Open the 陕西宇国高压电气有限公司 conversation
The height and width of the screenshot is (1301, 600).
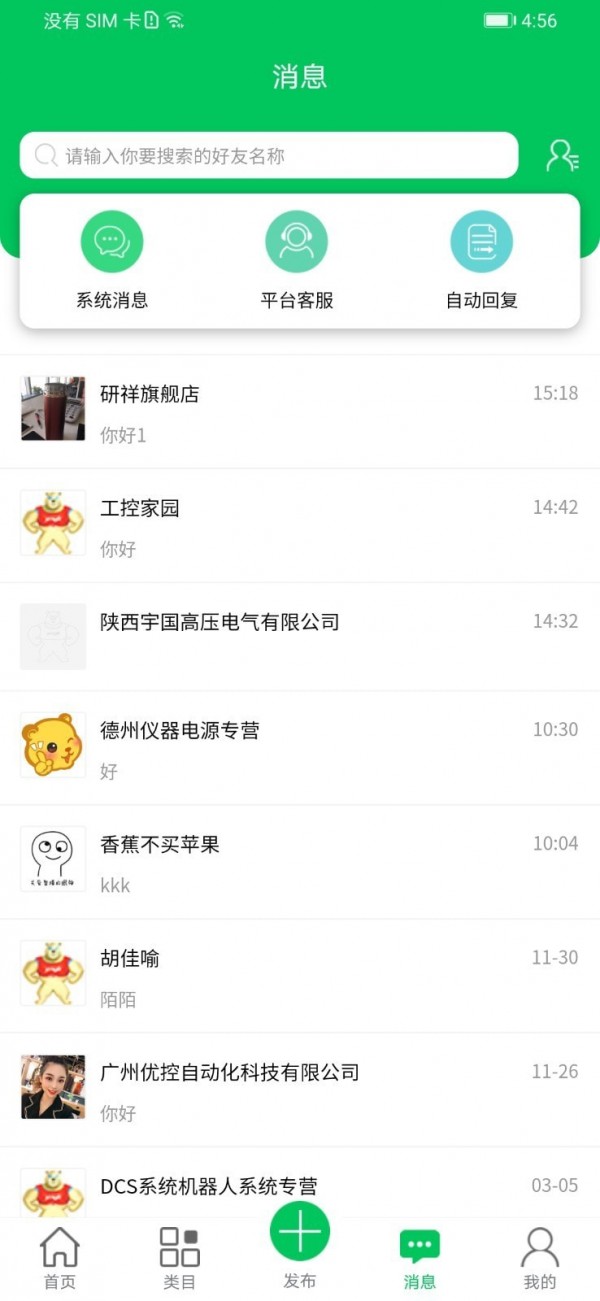tap(300, 637)
